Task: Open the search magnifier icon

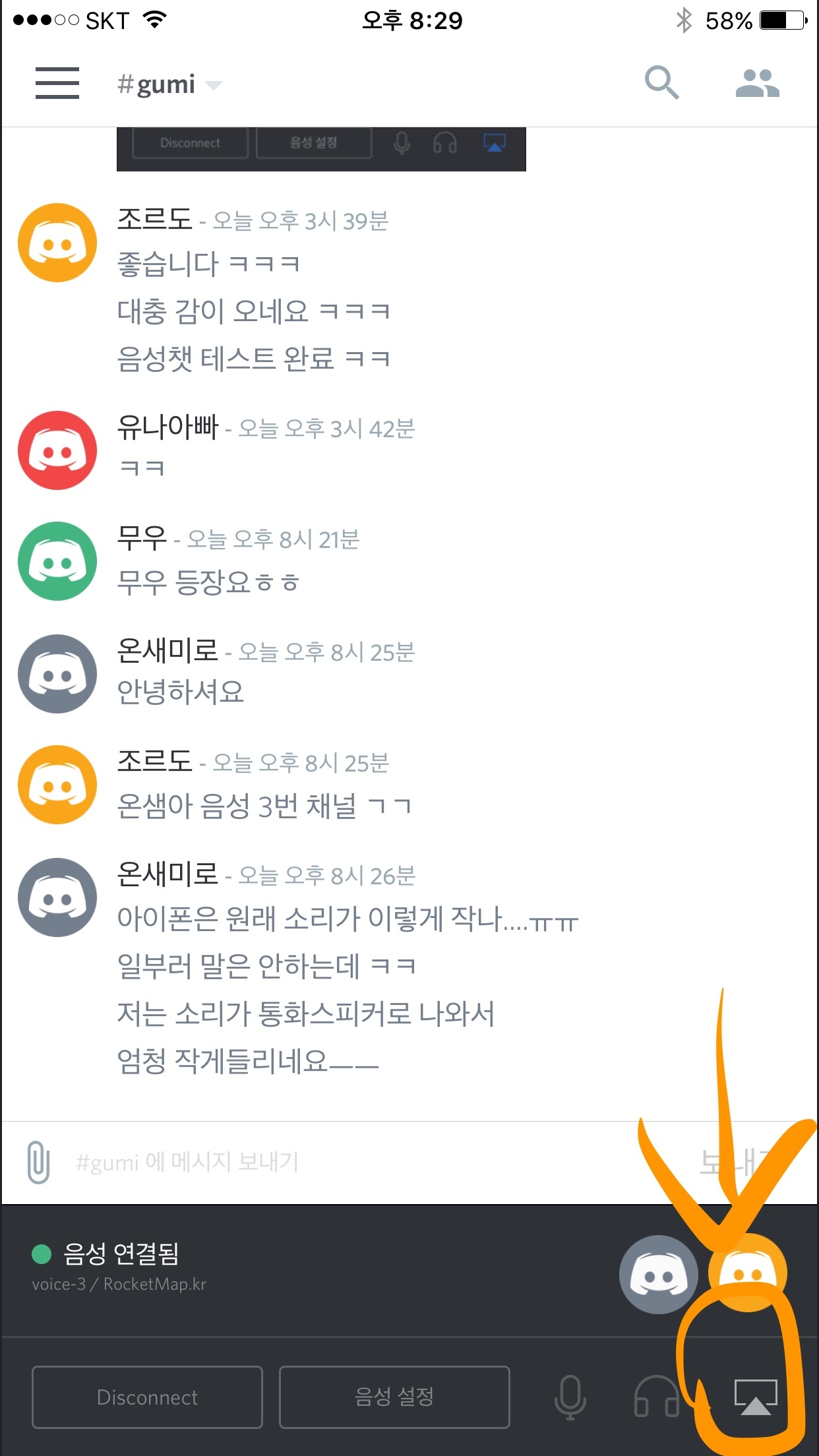Action: tap(661, 82)
